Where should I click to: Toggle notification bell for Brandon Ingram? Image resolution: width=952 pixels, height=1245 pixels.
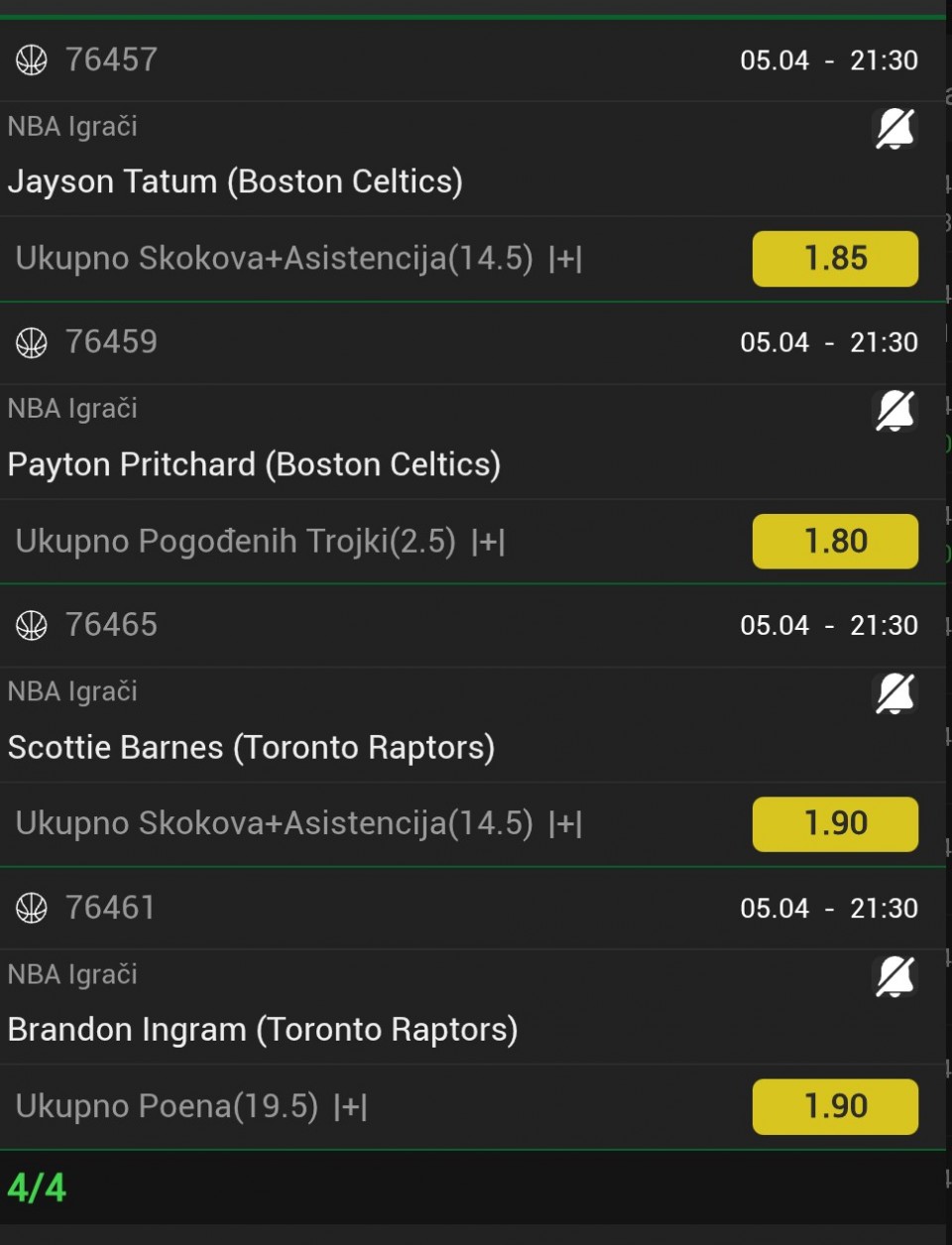[x=894, y=976]
